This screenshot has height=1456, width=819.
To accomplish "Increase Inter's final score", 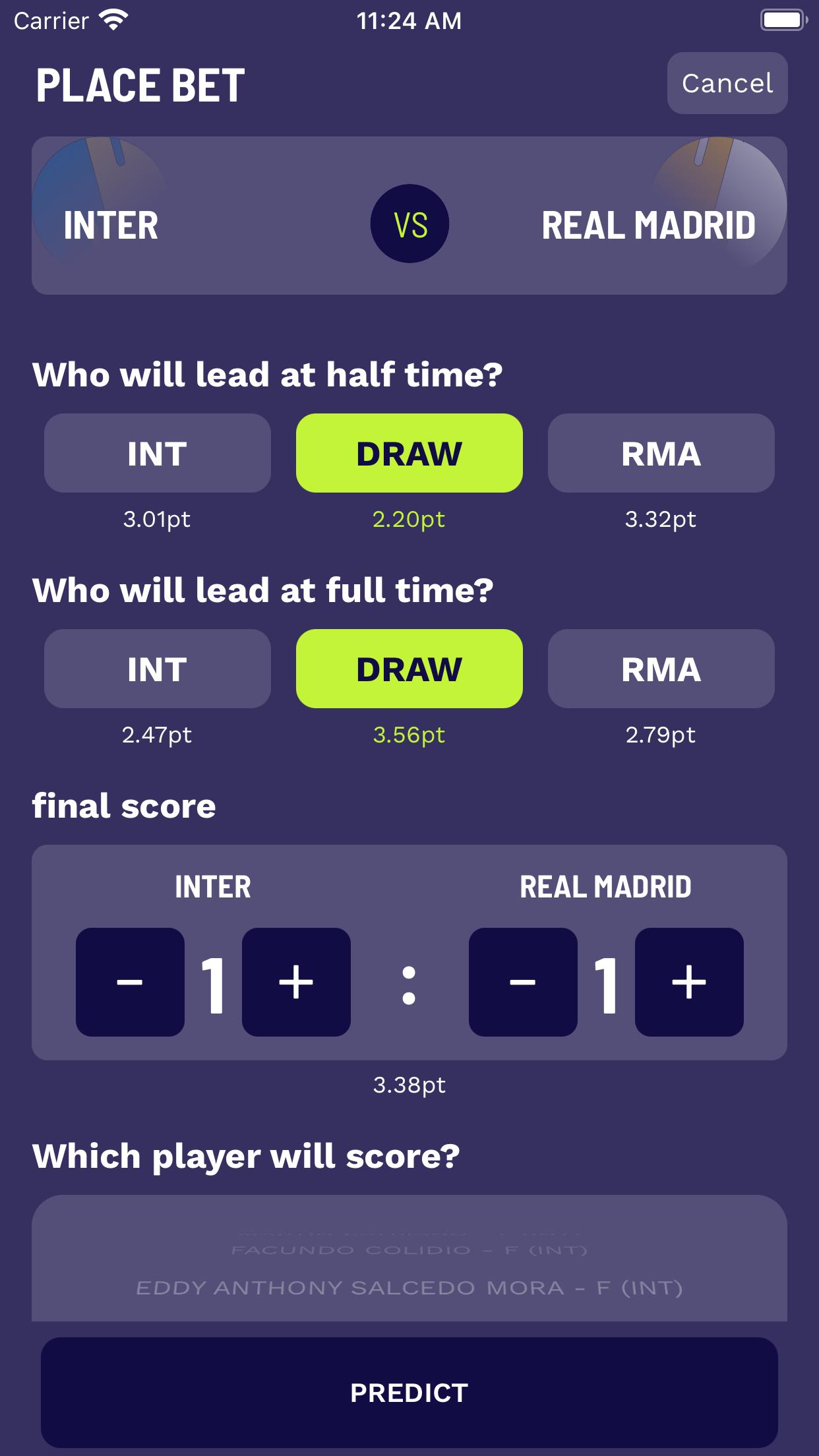I will click(x=296, y=982).
